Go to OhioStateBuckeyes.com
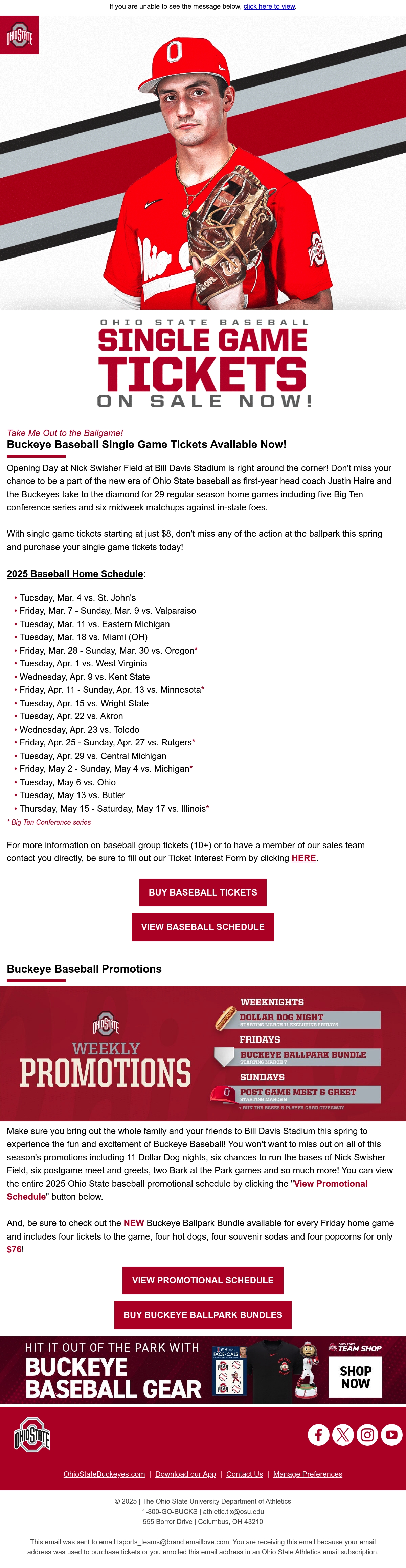The height and width of the screenshot is (1568, 406). 104,1474
